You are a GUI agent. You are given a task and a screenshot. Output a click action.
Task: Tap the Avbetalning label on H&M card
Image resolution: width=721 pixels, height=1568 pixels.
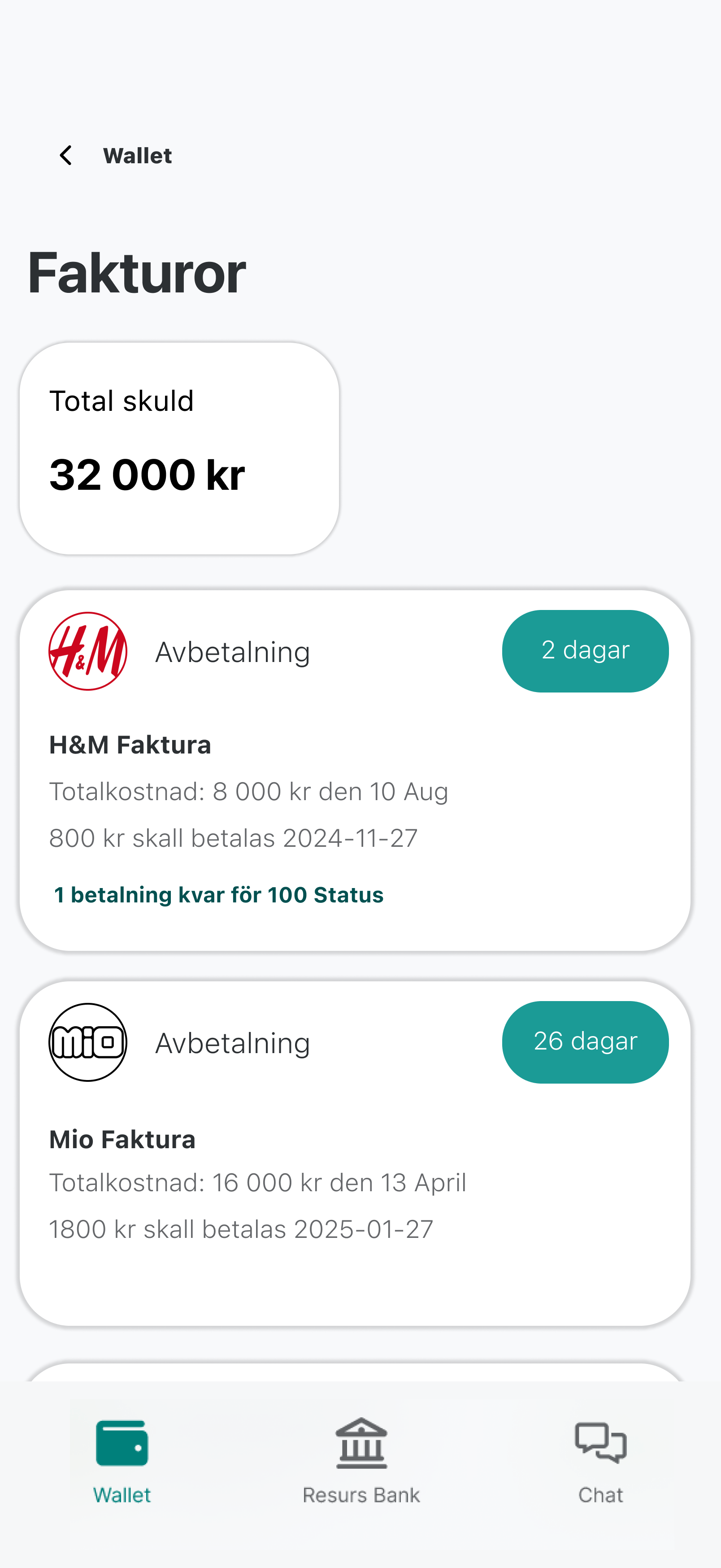point(232,651)
